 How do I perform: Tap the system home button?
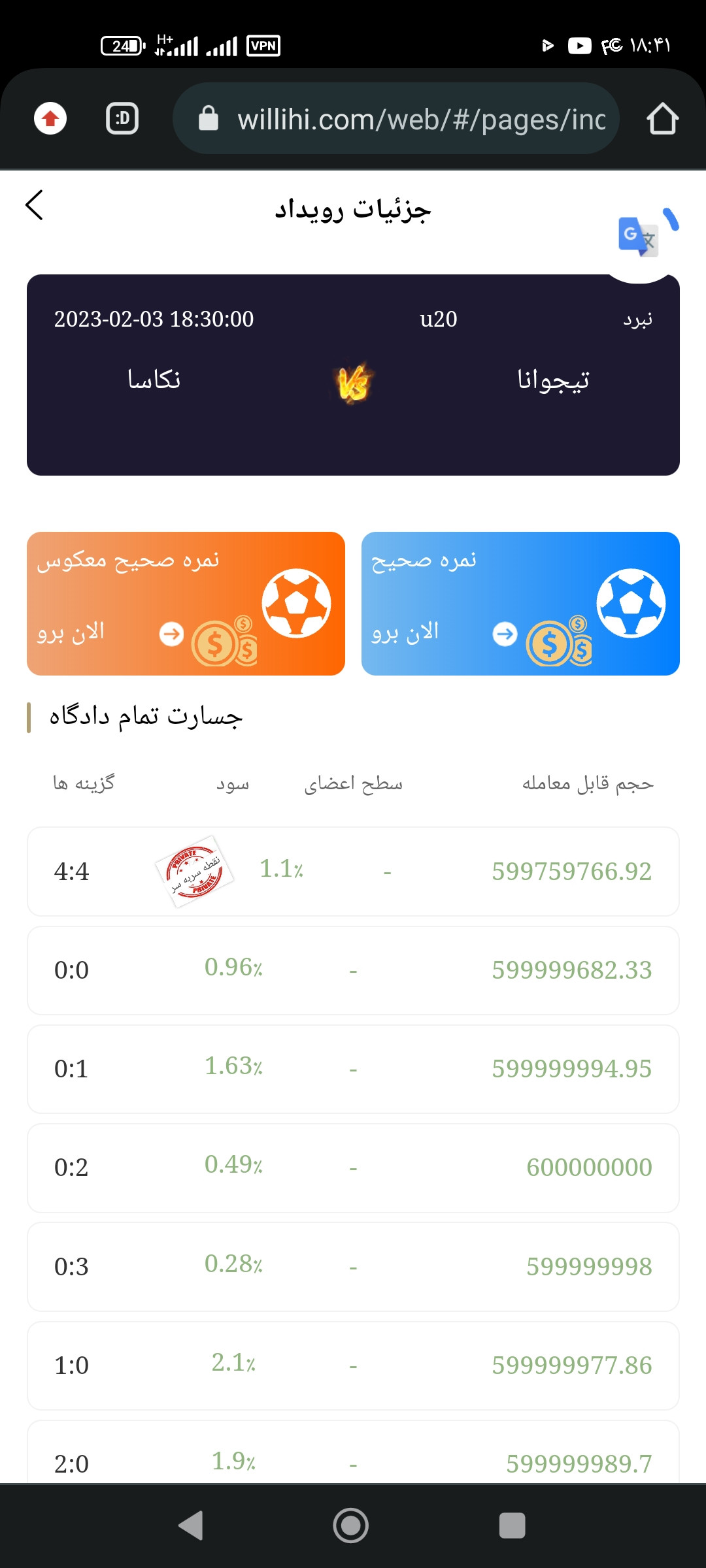click(x=351, y=1526)
